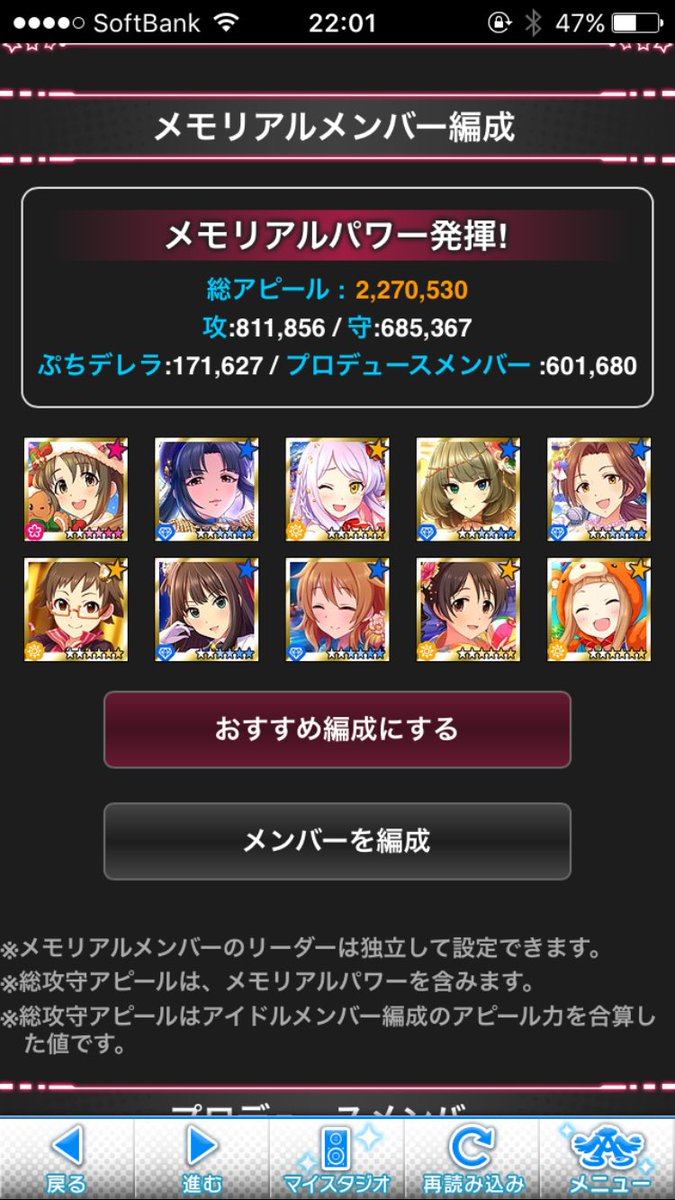Go back with the 戻る button

coord(67,1158)
